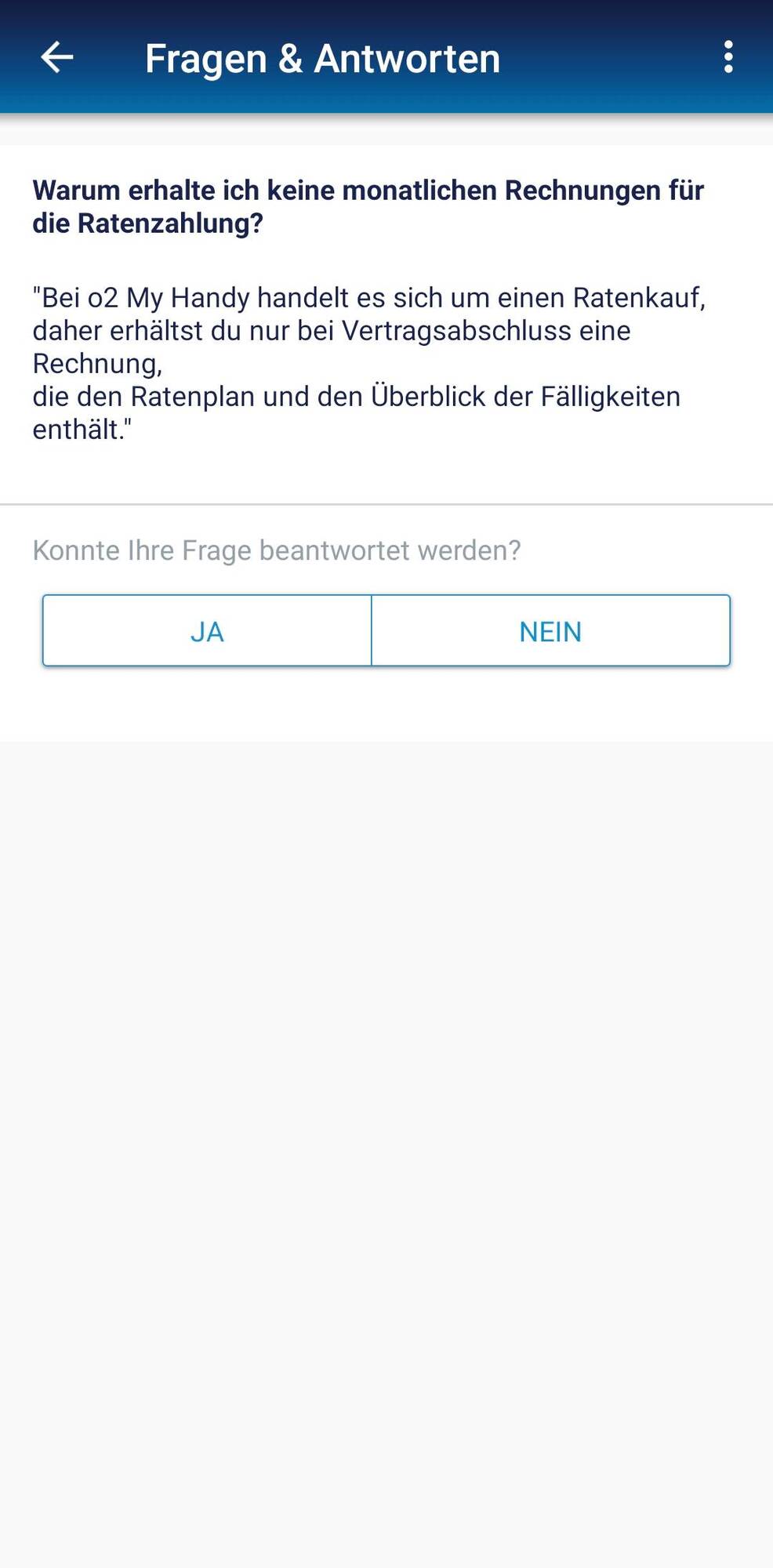Select NEIN as feedback answer

coord(550,631)
